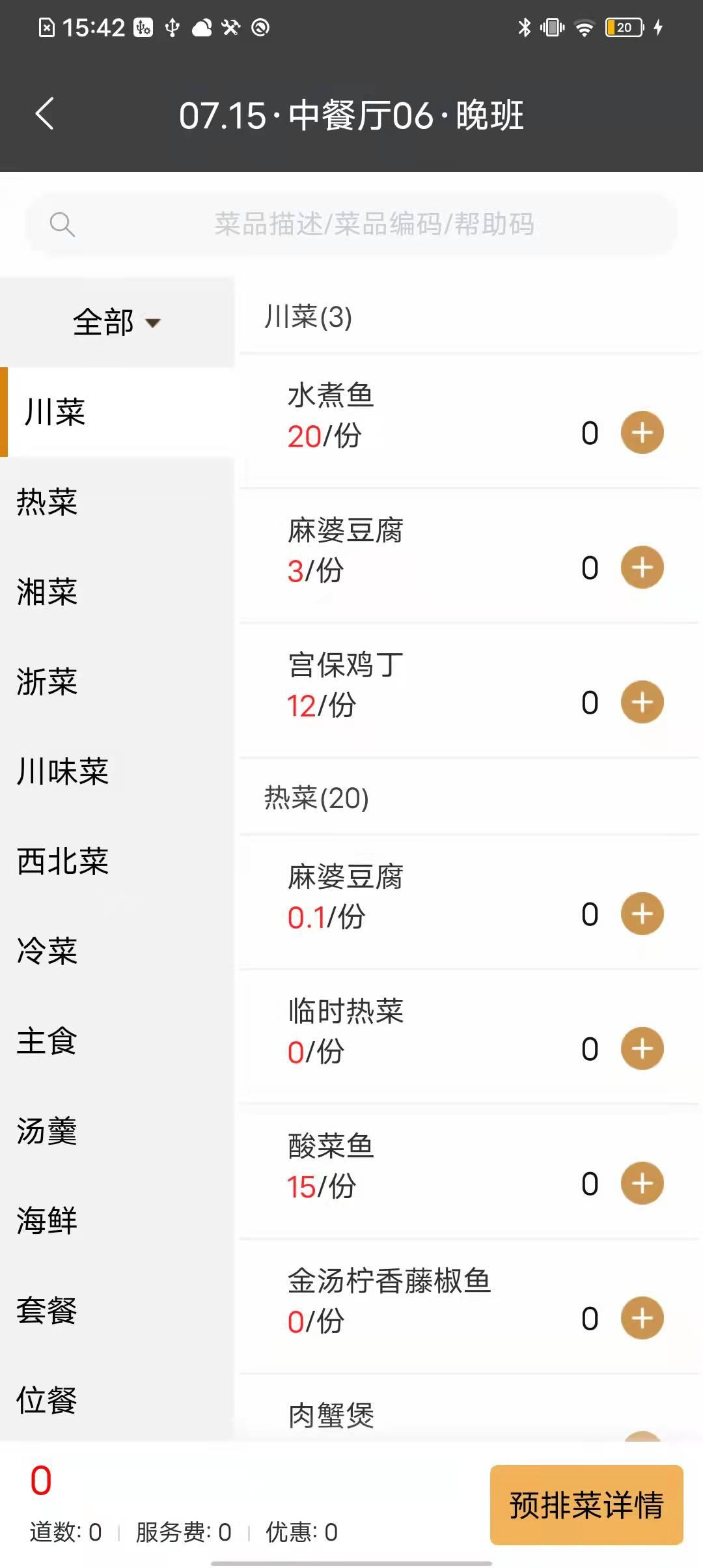This screenshot has height=1568, width=703.
Task: Select the 川味菜 category
Action: (117, 772)
